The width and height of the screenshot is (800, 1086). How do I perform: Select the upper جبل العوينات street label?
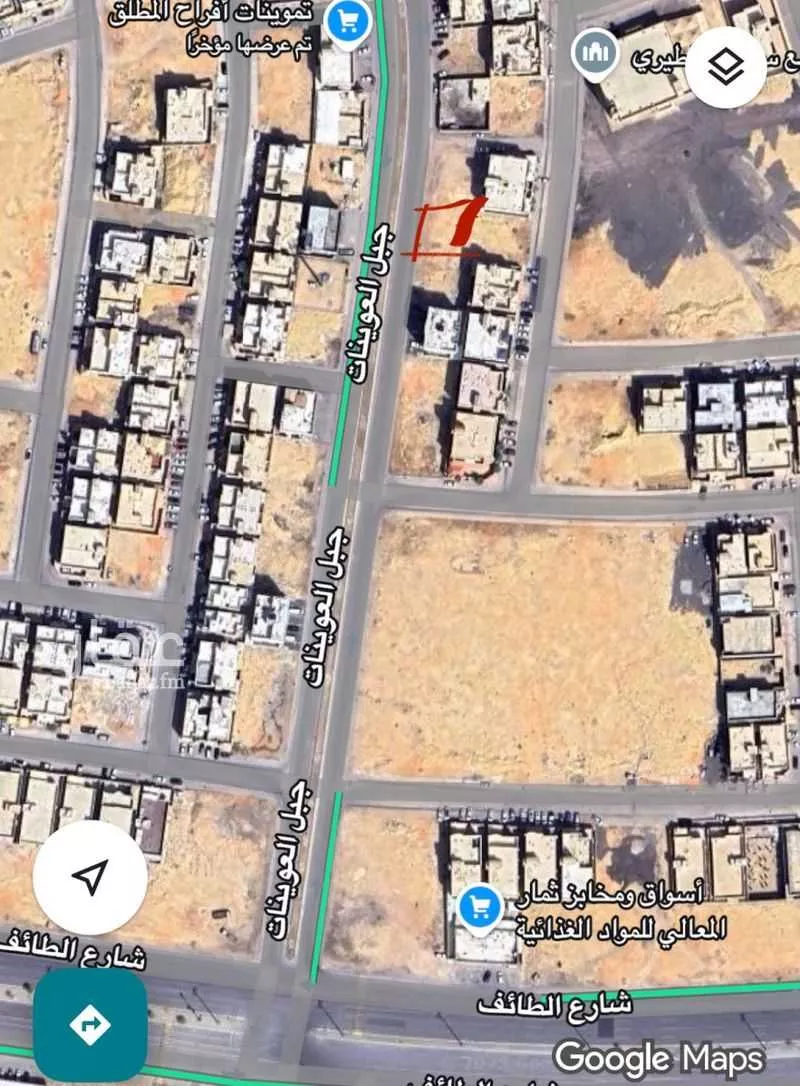370,300
